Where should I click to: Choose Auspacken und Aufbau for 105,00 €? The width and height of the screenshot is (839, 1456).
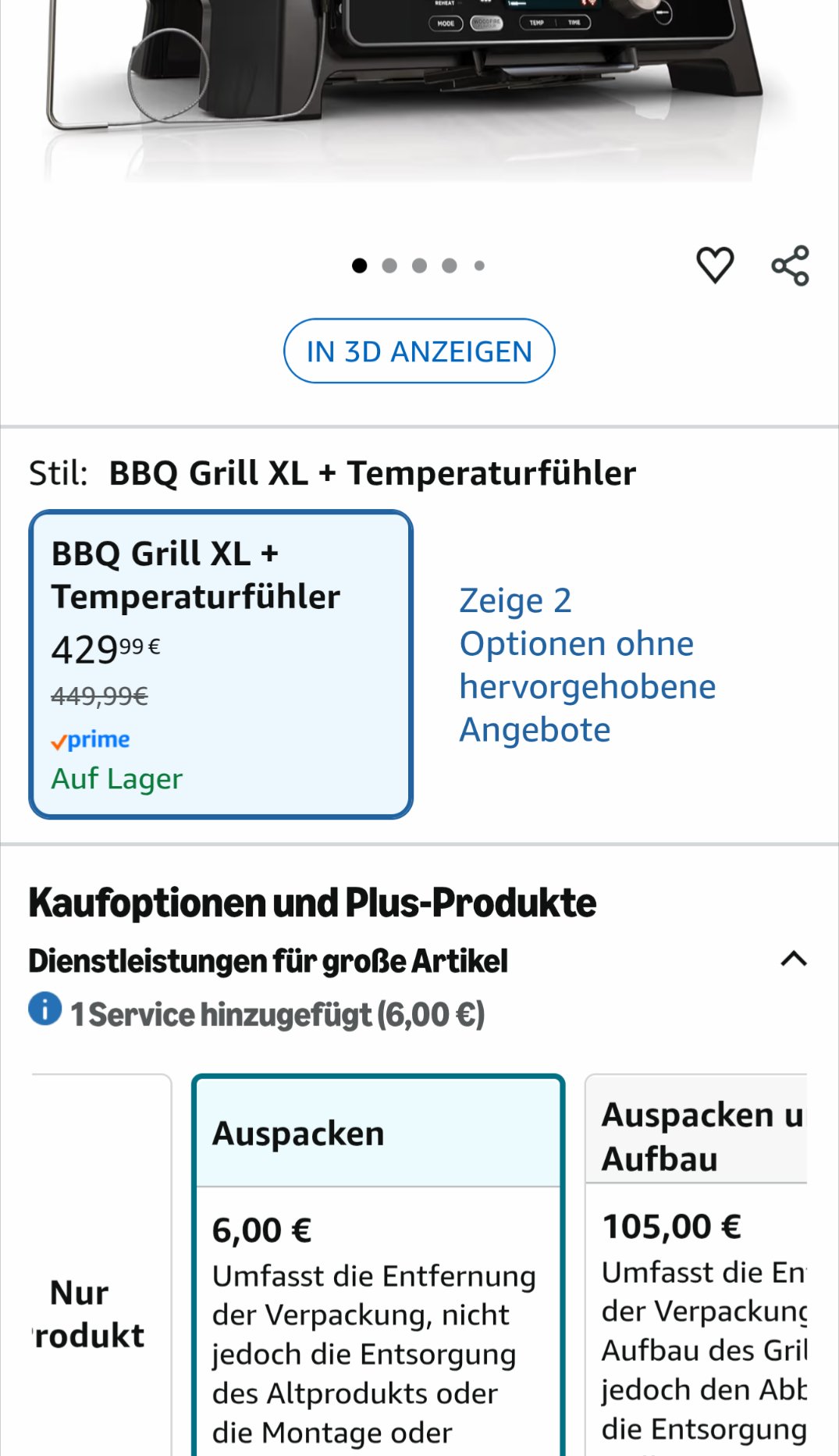click(x=696, y=1265)
